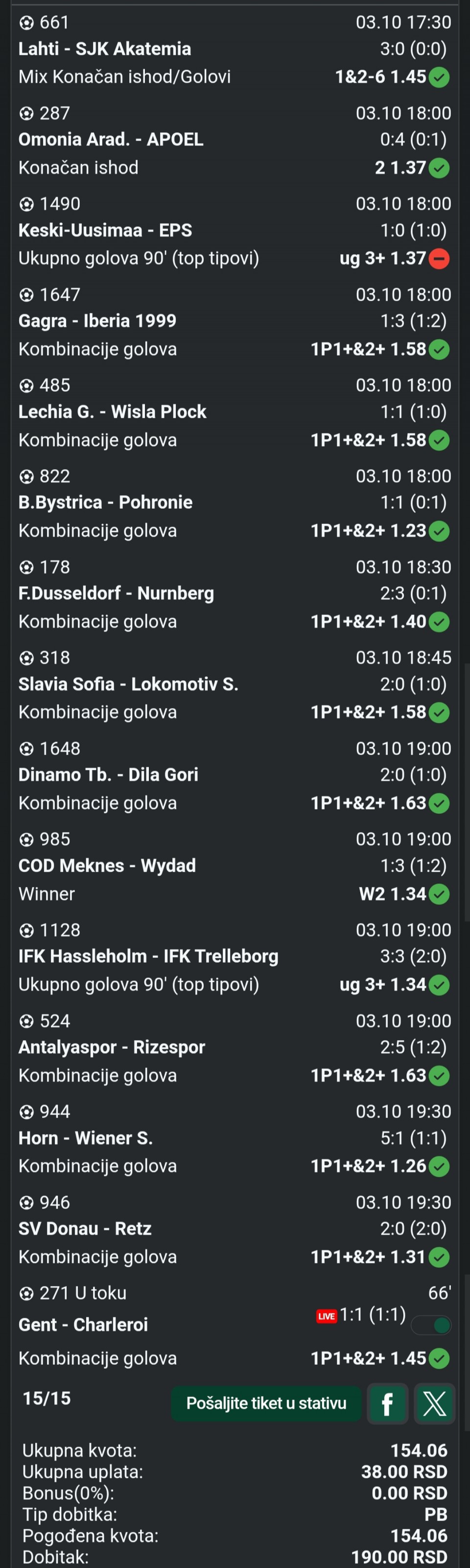Tap the Pošaljite tiket u stativu button
This screenshot has width=470, height=1568.
[266, 1403]
